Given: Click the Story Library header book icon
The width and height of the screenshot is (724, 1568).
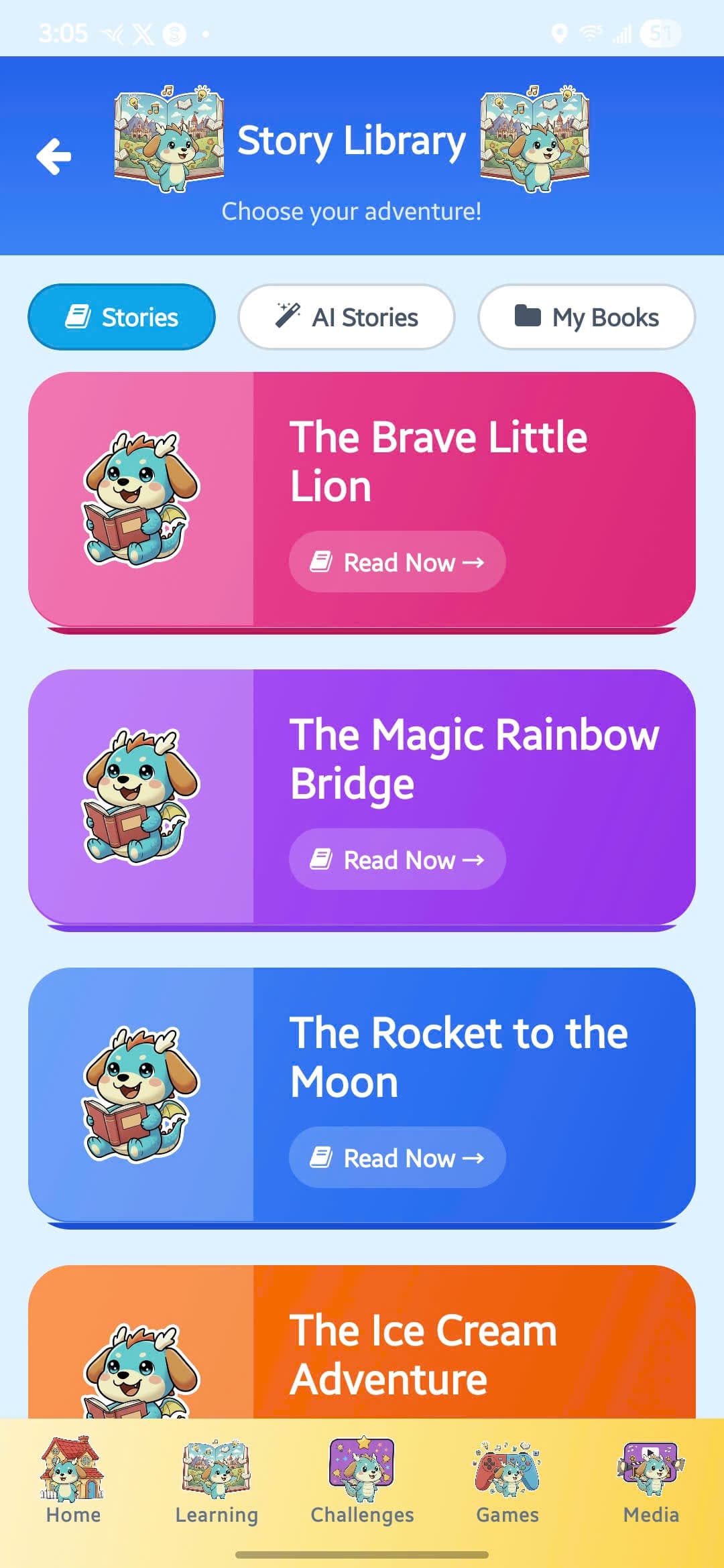Looking at the screenshot, I should click(x=168, y=137).
